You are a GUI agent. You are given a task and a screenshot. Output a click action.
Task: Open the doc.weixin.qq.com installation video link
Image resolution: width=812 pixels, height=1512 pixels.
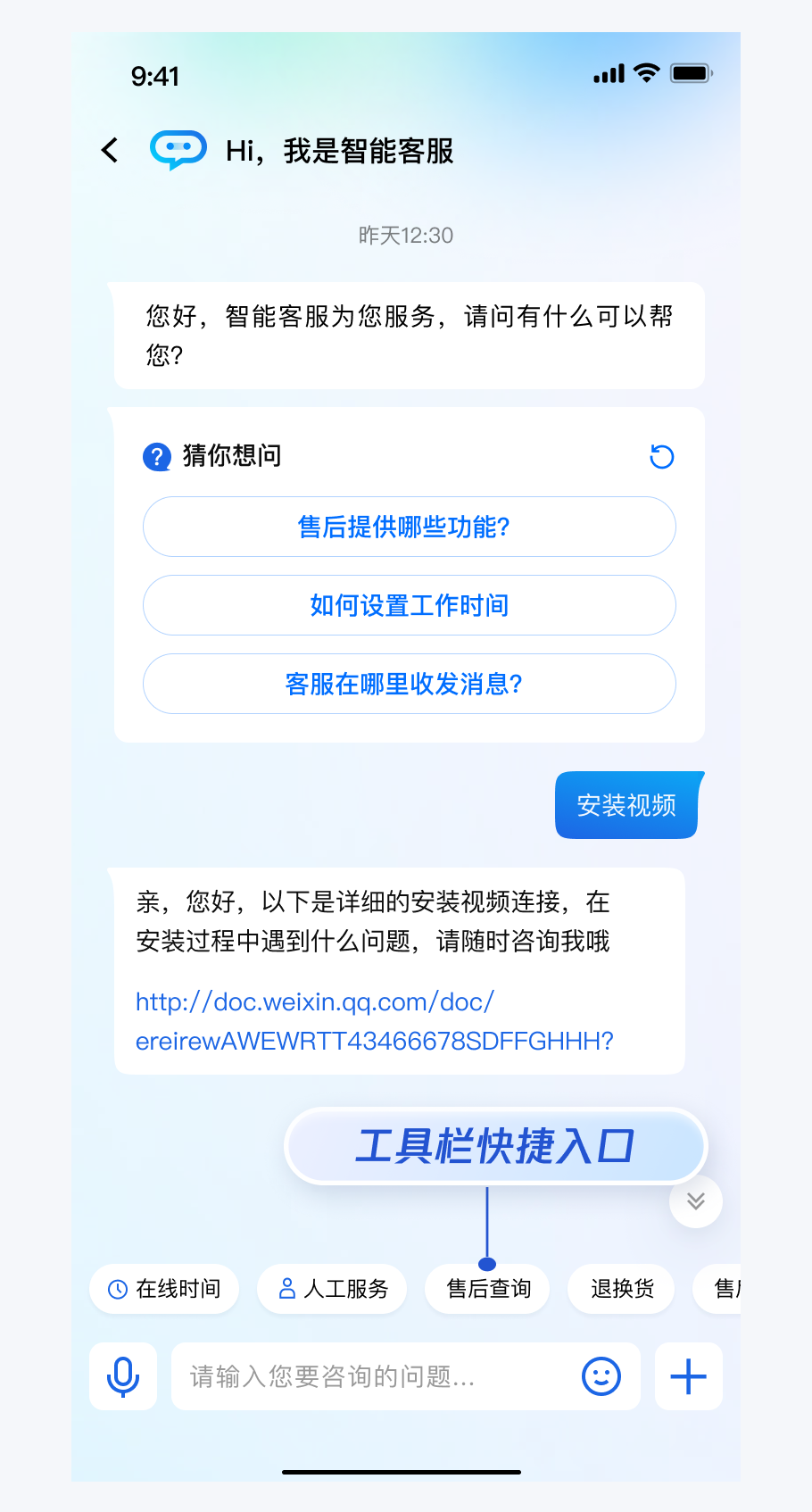coord(374,1021)
